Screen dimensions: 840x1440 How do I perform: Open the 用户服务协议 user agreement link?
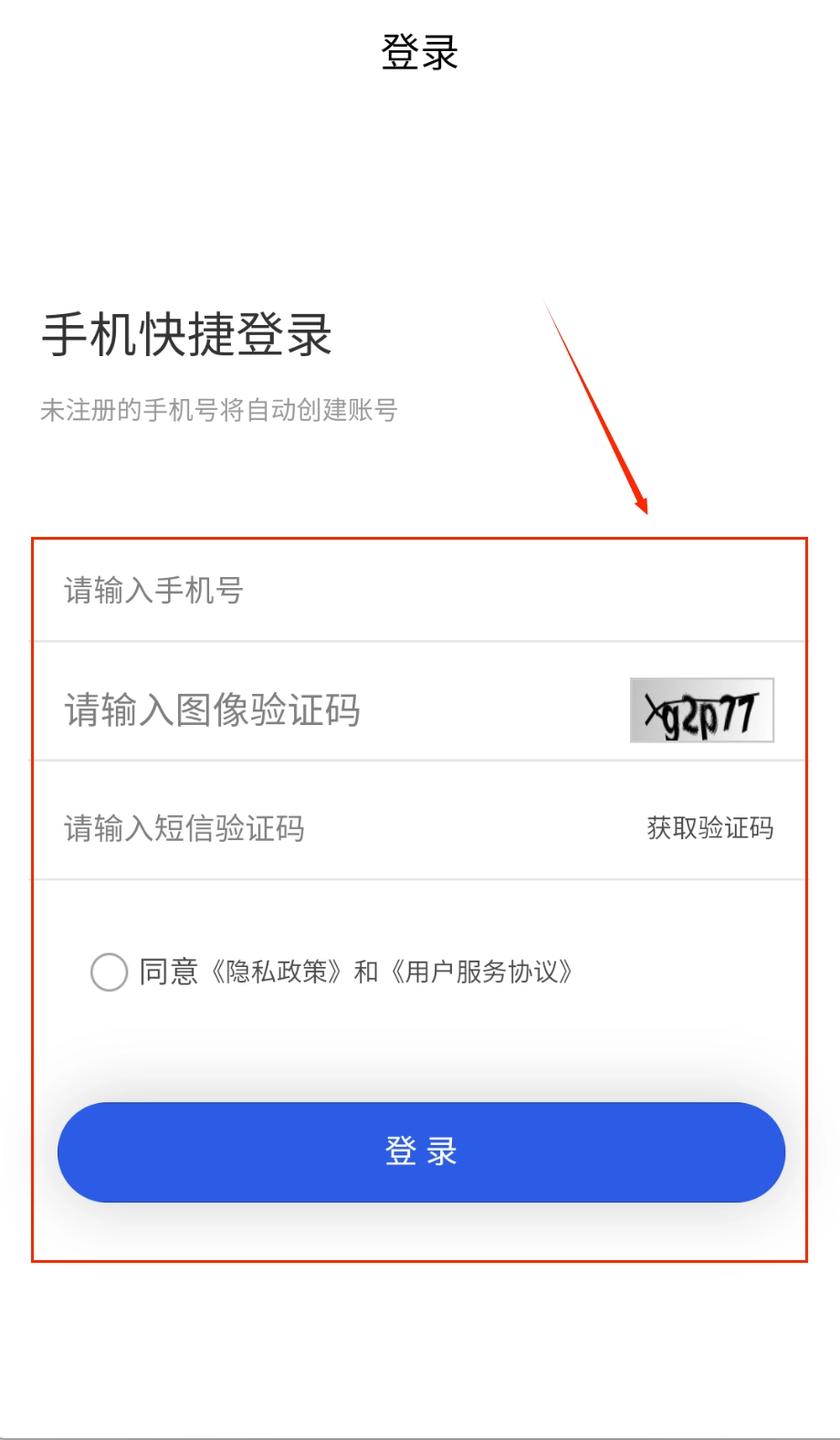pos(481,972)
